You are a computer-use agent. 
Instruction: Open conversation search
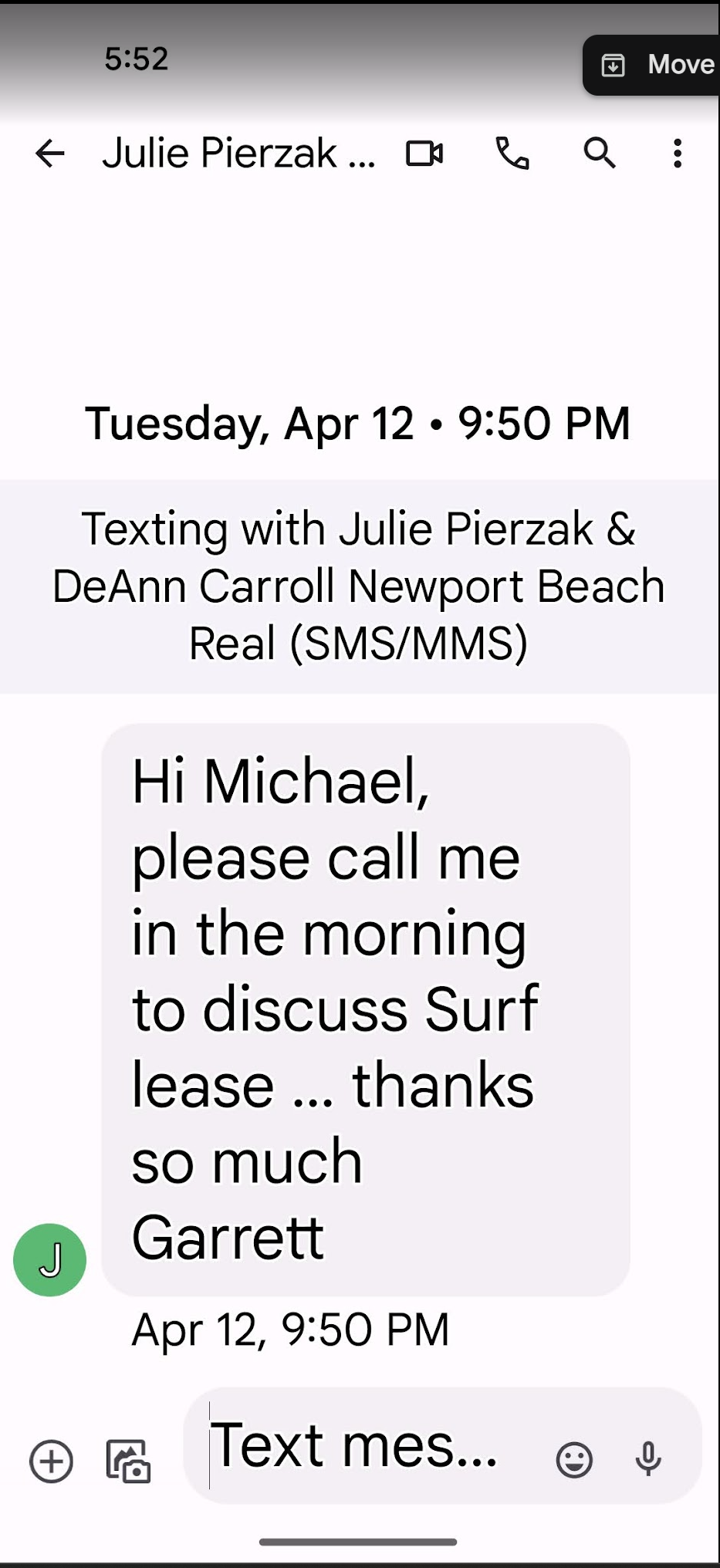[x=600, y=153]
